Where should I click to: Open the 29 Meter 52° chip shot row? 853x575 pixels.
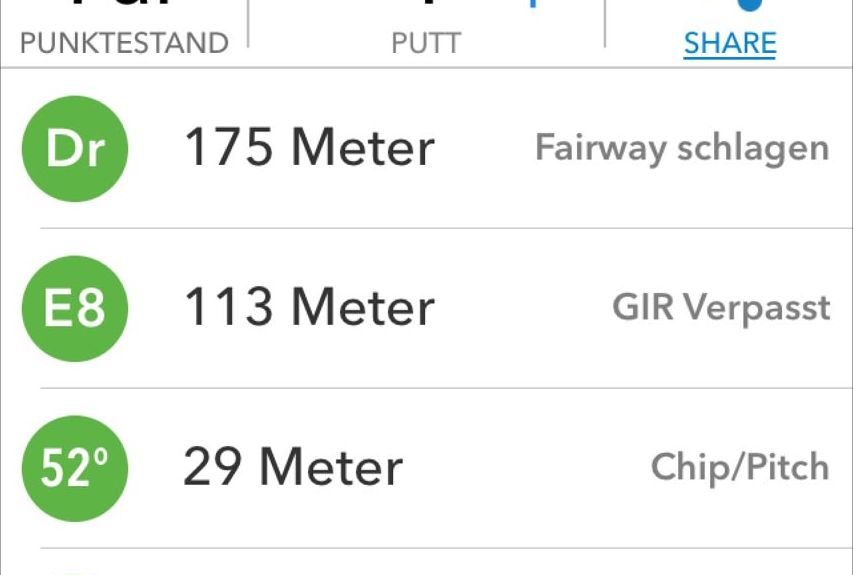coord(426,468)
